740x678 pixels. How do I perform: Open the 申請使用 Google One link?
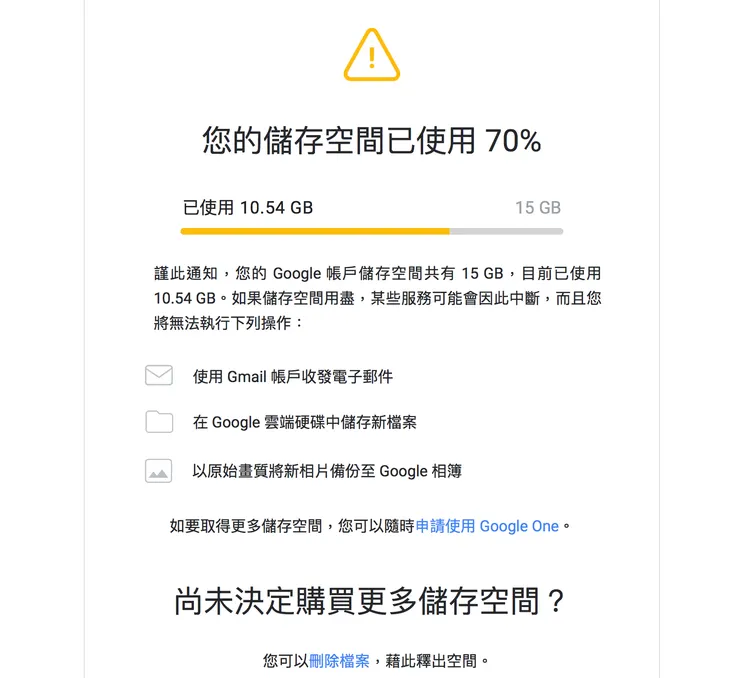click(487, 526)
